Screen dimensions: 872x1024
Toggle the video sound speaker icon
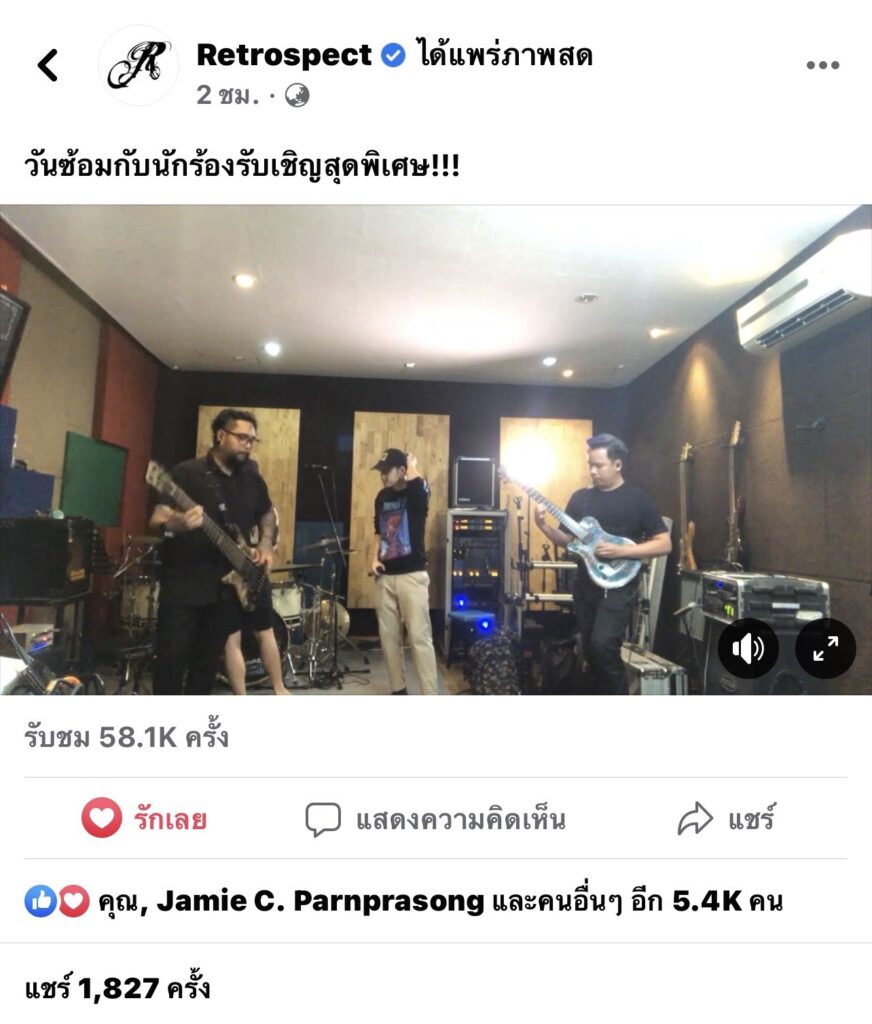tap(748, 649)
